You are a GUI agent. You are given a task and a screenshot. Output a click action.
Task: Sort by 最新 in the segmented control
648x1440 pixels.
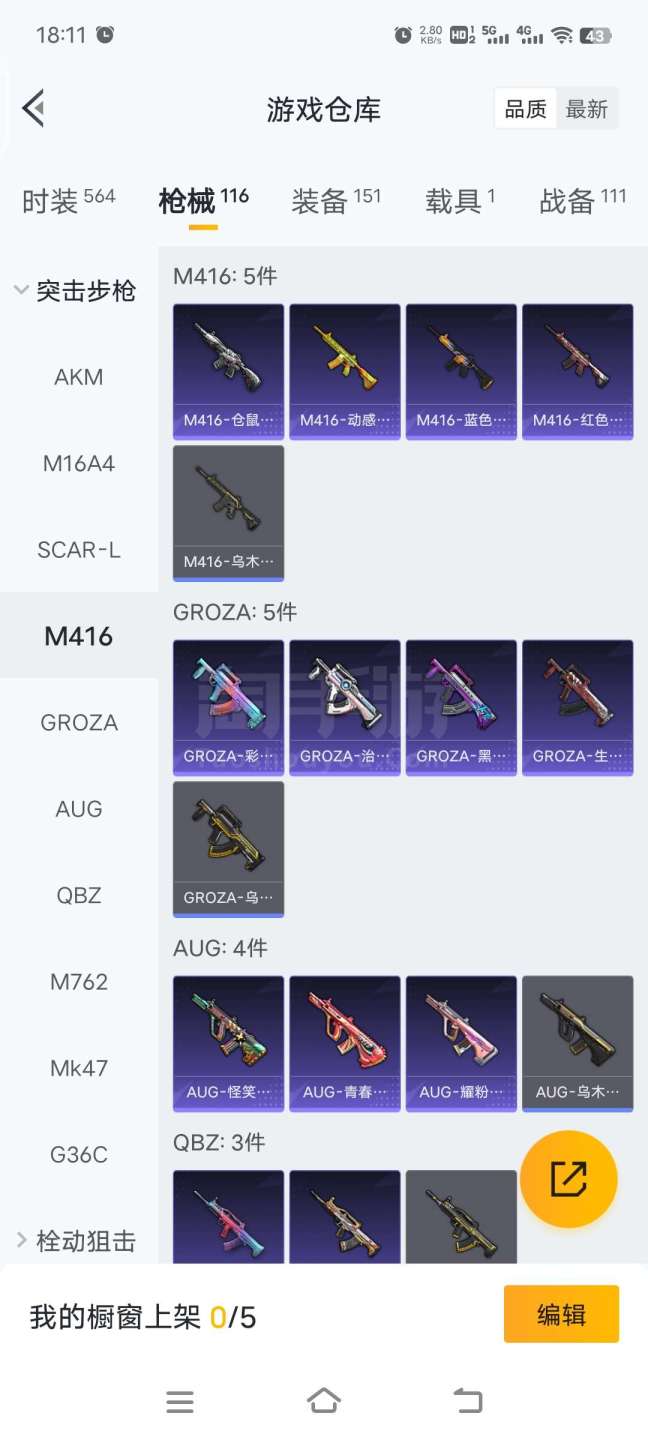586,109
